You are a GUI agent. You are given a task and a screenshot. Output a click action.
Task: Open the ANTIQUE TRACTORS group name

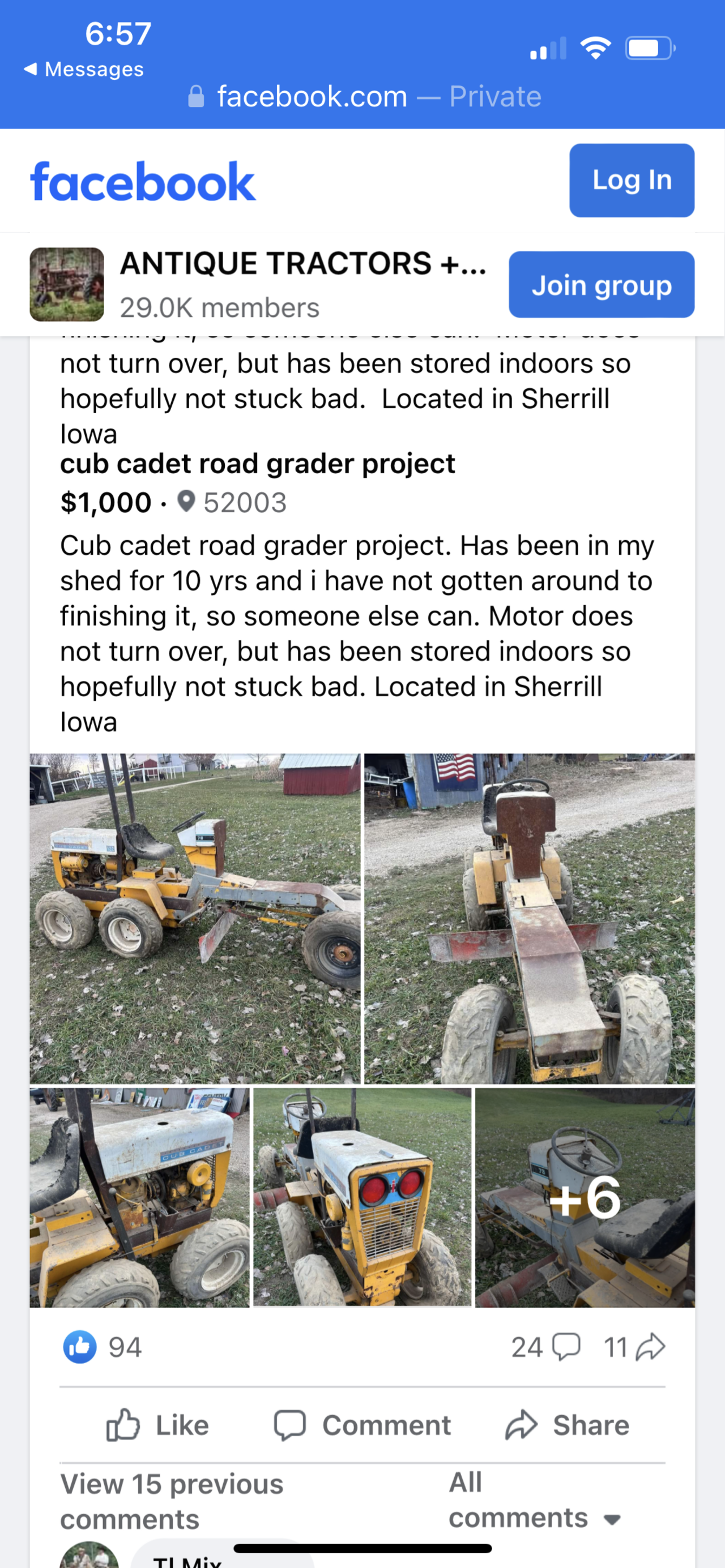coord(303,264)
